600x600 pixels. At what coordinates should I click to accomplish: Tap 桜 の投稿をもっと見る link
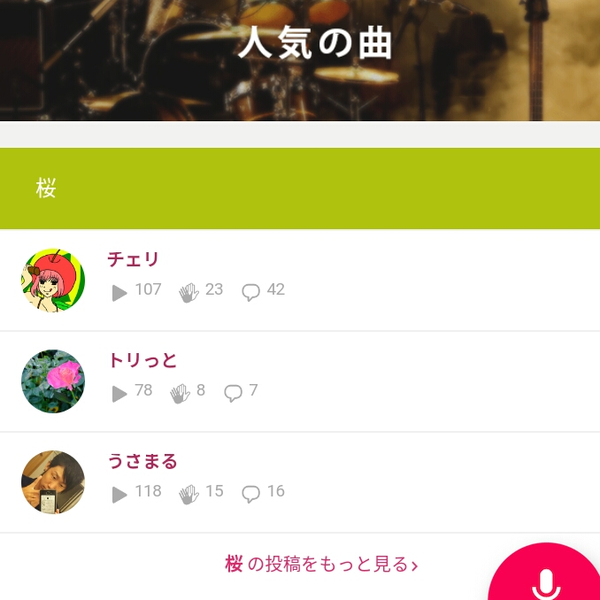321,565
